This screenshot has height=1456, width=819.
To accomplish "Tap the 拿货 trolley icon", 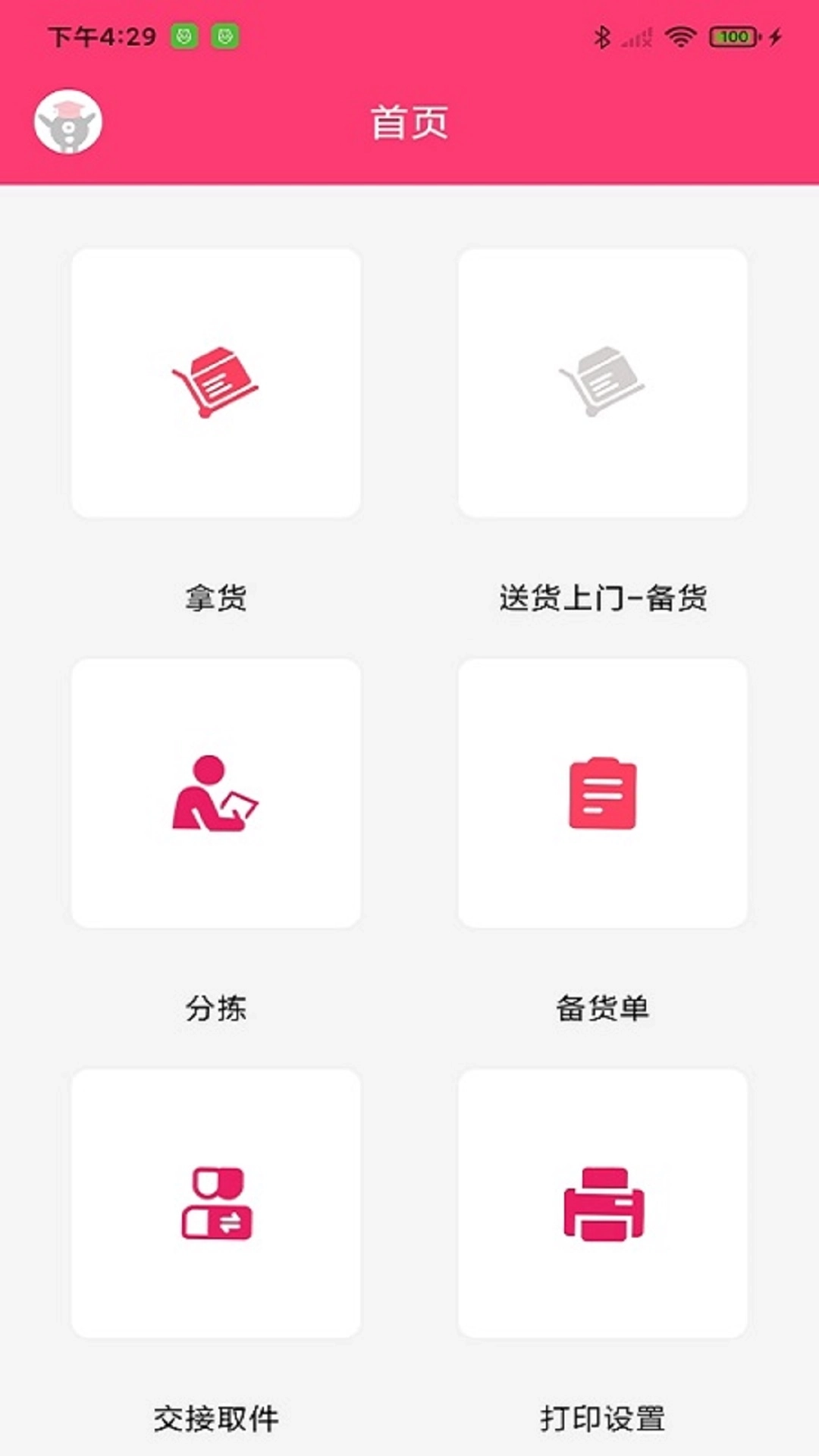I will click(216, 383).
